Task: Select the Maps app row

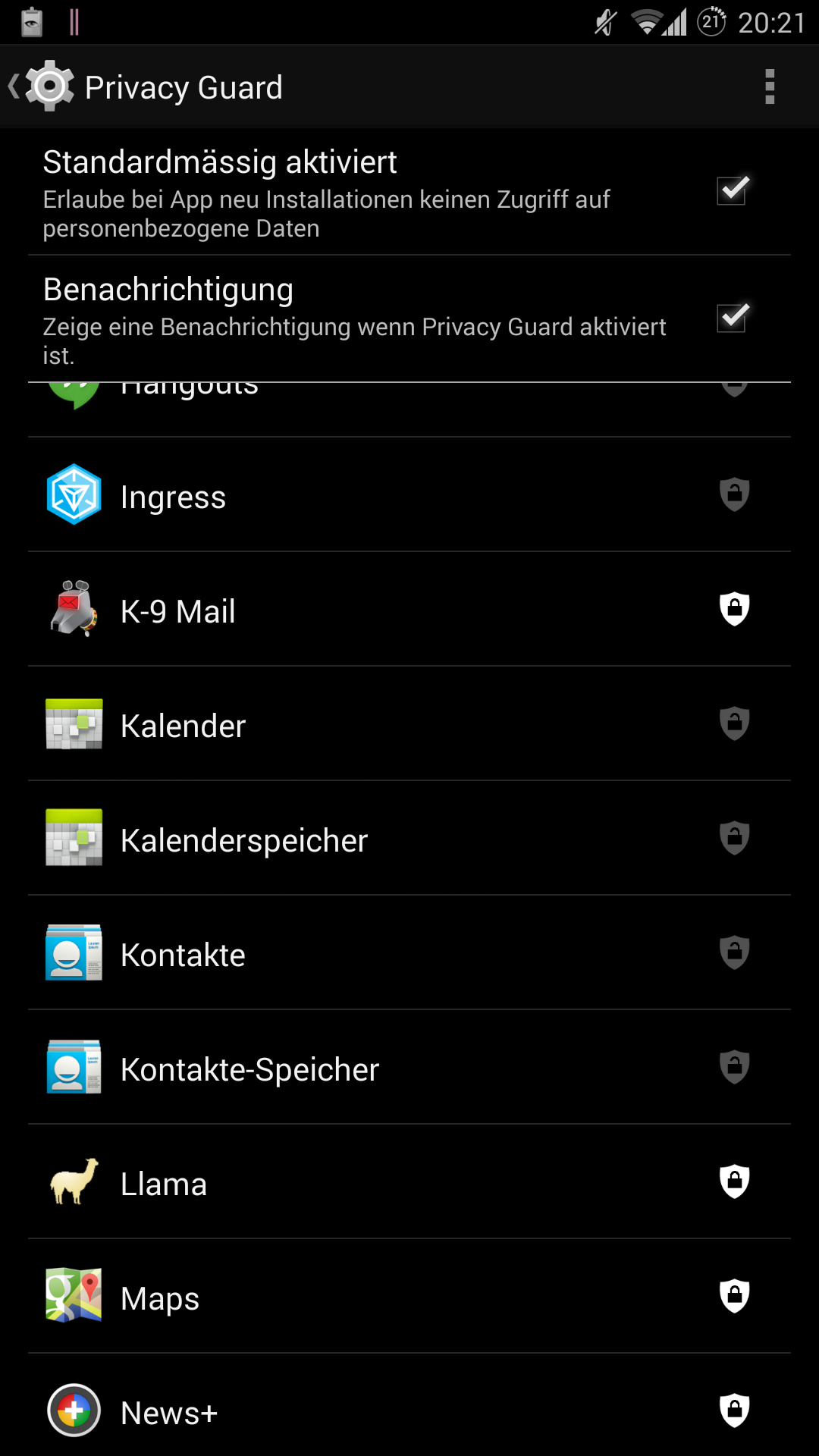Action: coord(409,1298)
